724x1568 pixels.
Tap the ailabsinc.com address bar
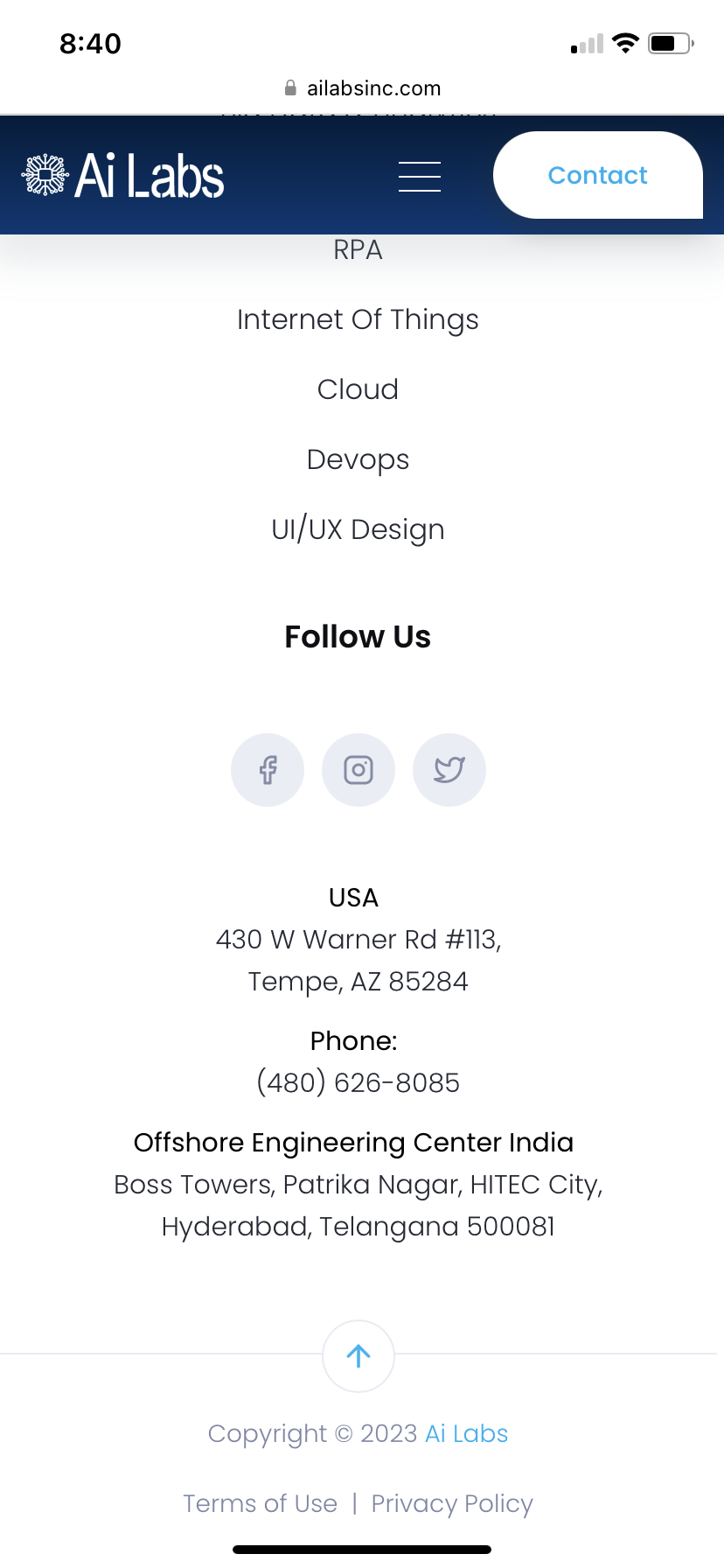[362, 88]
